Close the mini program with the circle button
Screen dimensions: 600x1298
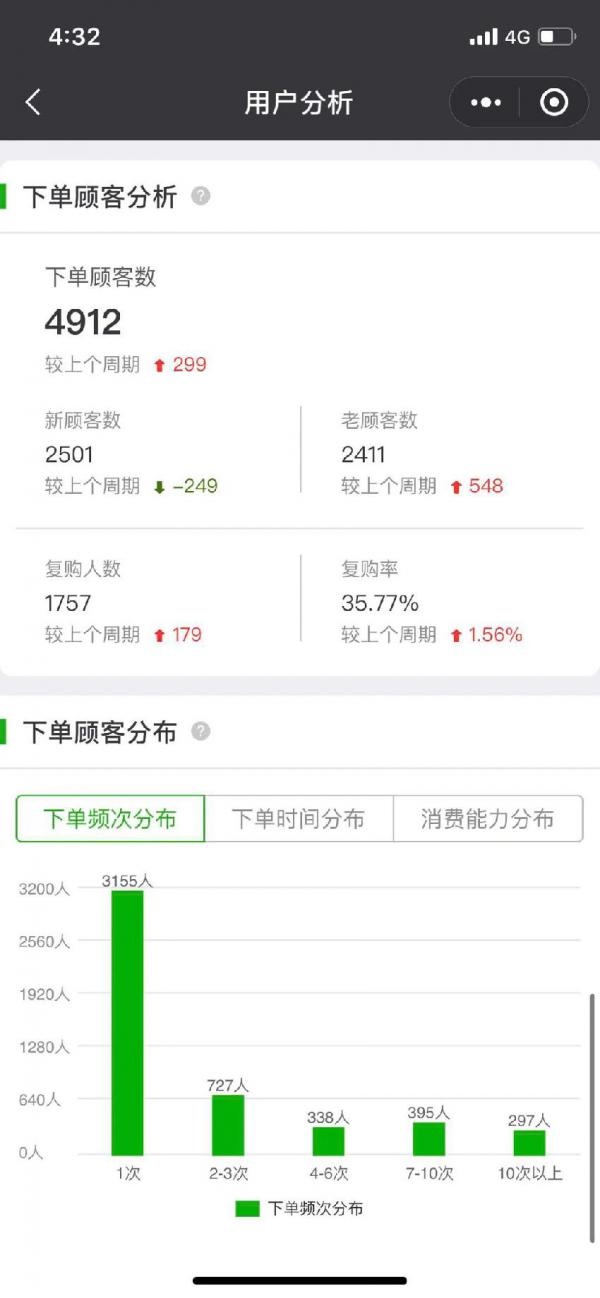(554, 102)
